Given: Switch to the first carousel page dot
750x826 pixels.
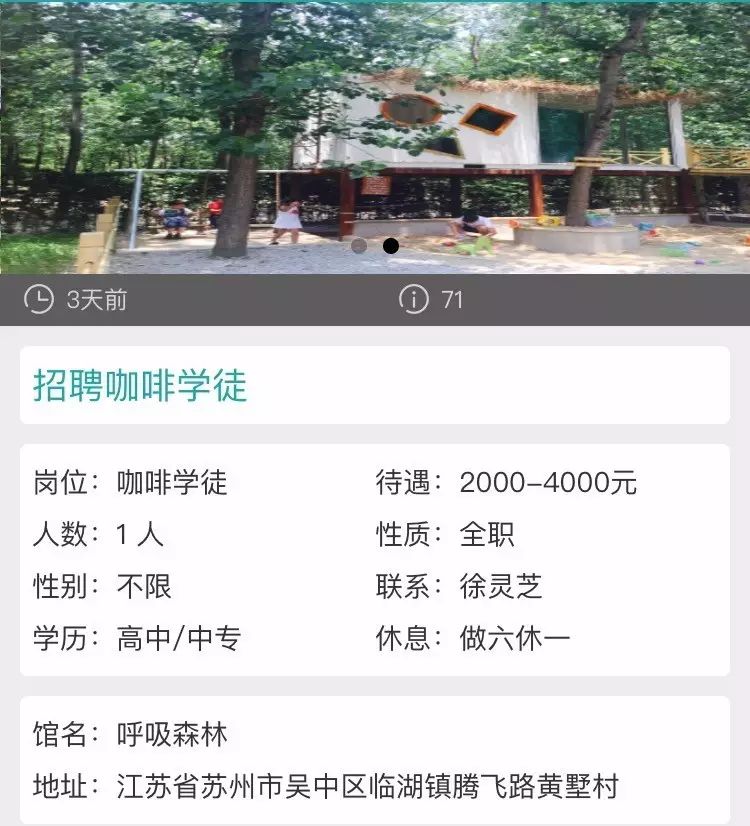Looking at the screenshot, I should pyautogui.click(x=359, y=246).
